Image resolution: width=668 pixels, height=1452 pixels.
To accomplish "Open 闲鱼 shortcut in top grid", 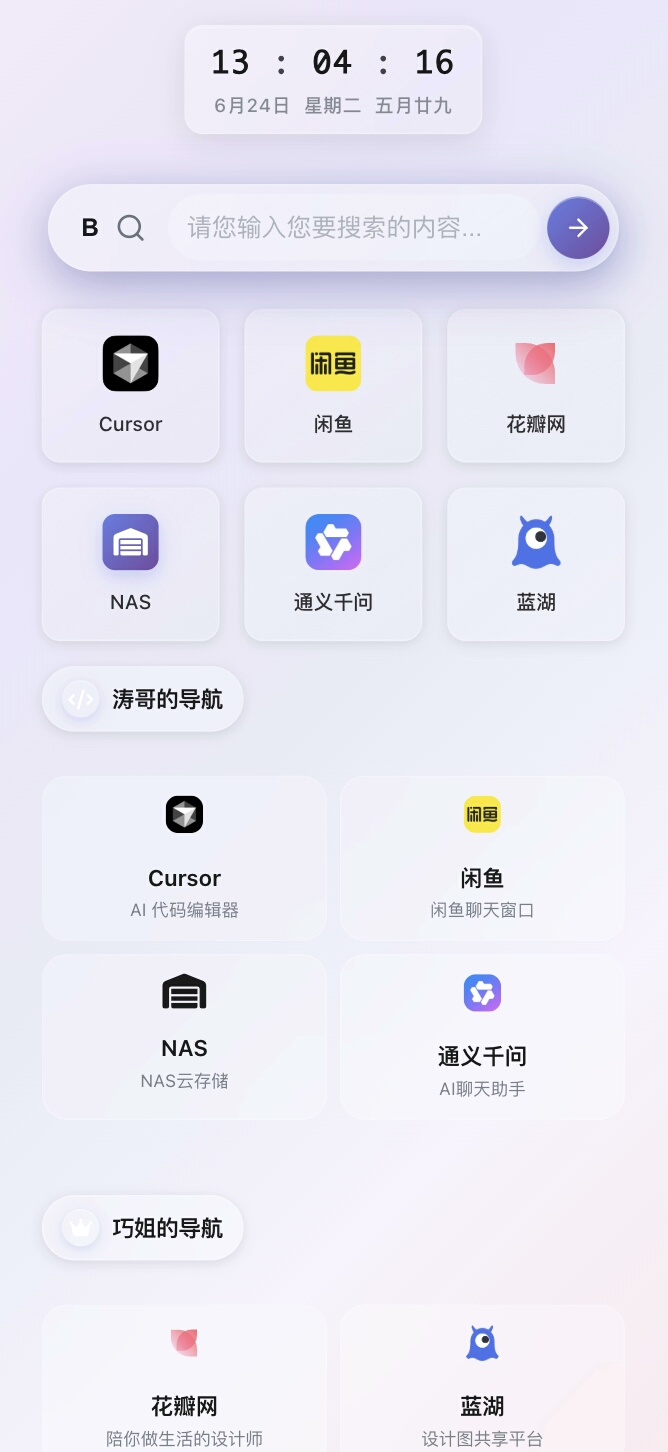I will 333,385.
